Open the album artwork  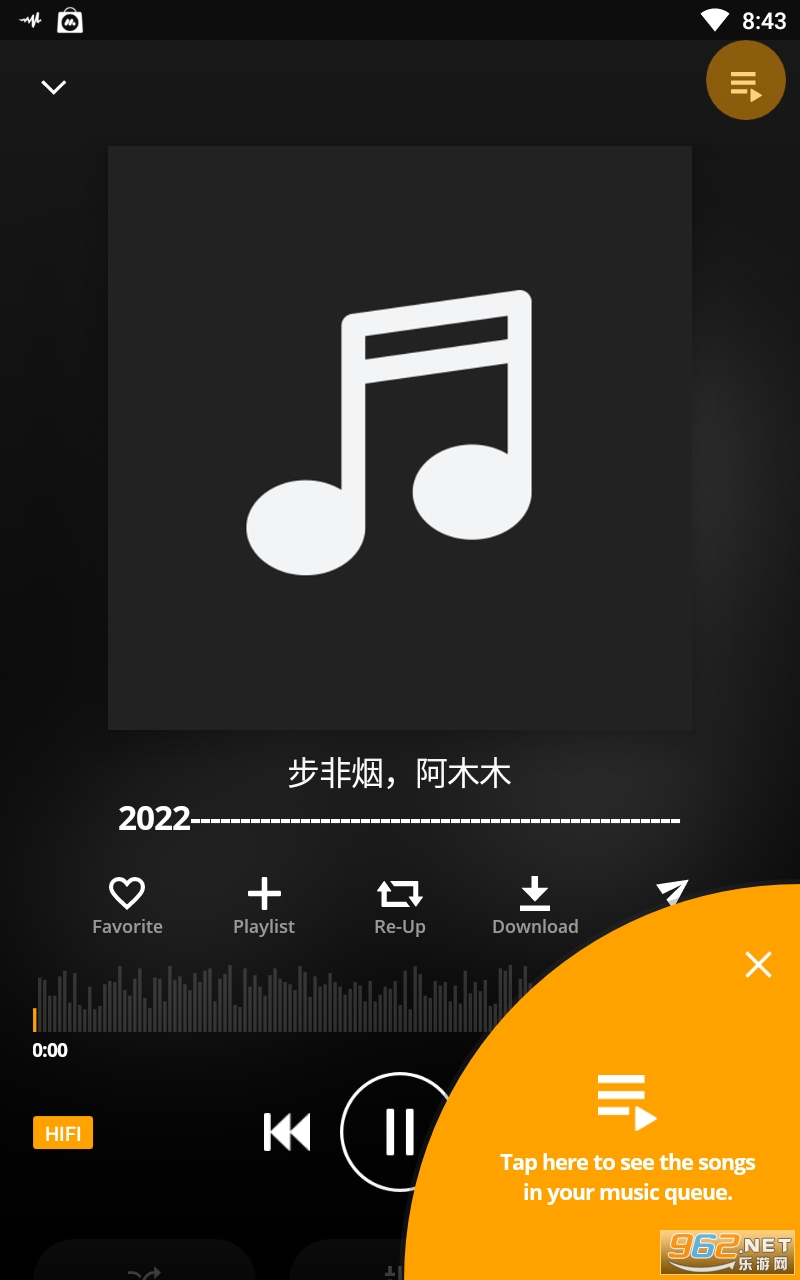point(400,438)
